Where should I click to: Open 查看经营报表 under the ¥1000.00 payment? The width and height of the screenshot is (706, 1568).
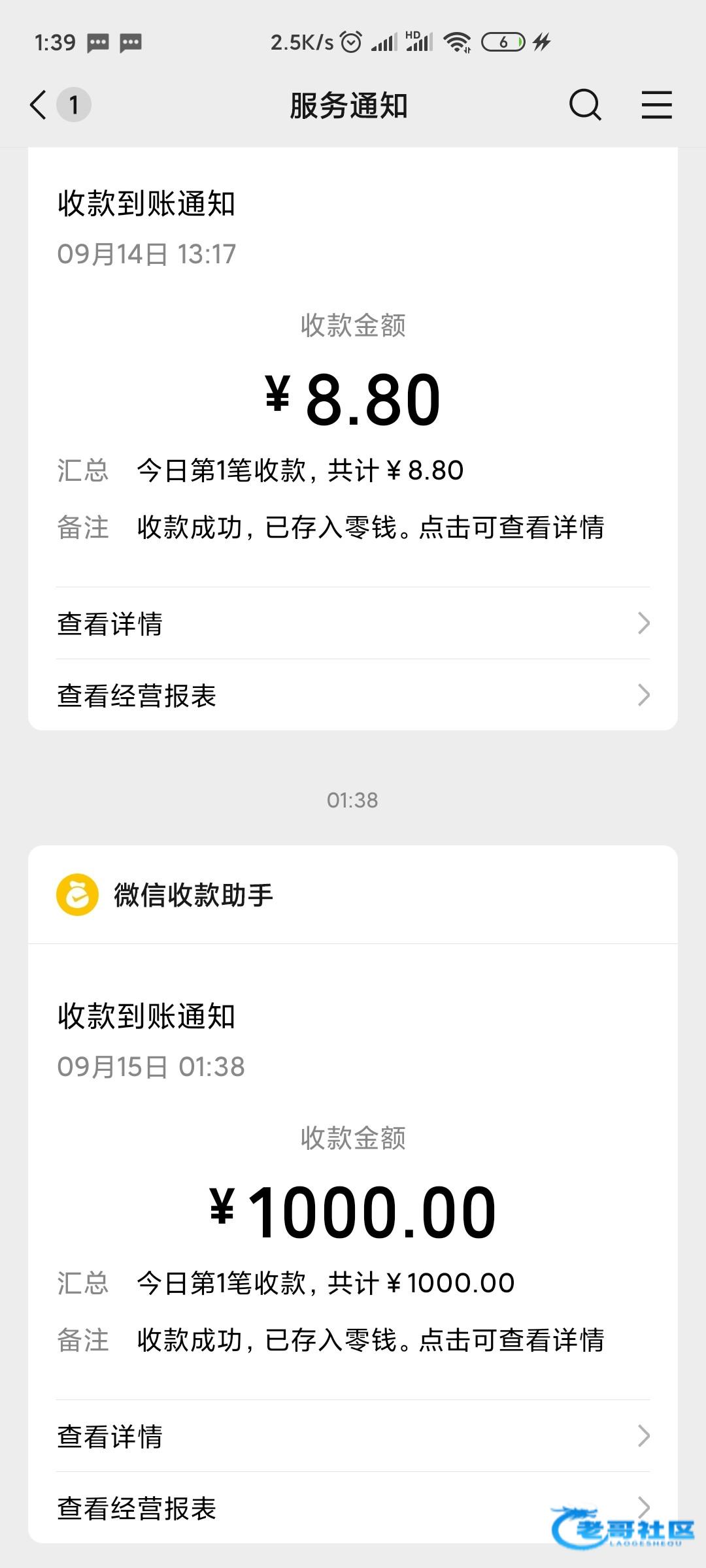[x=327, y=1508]
